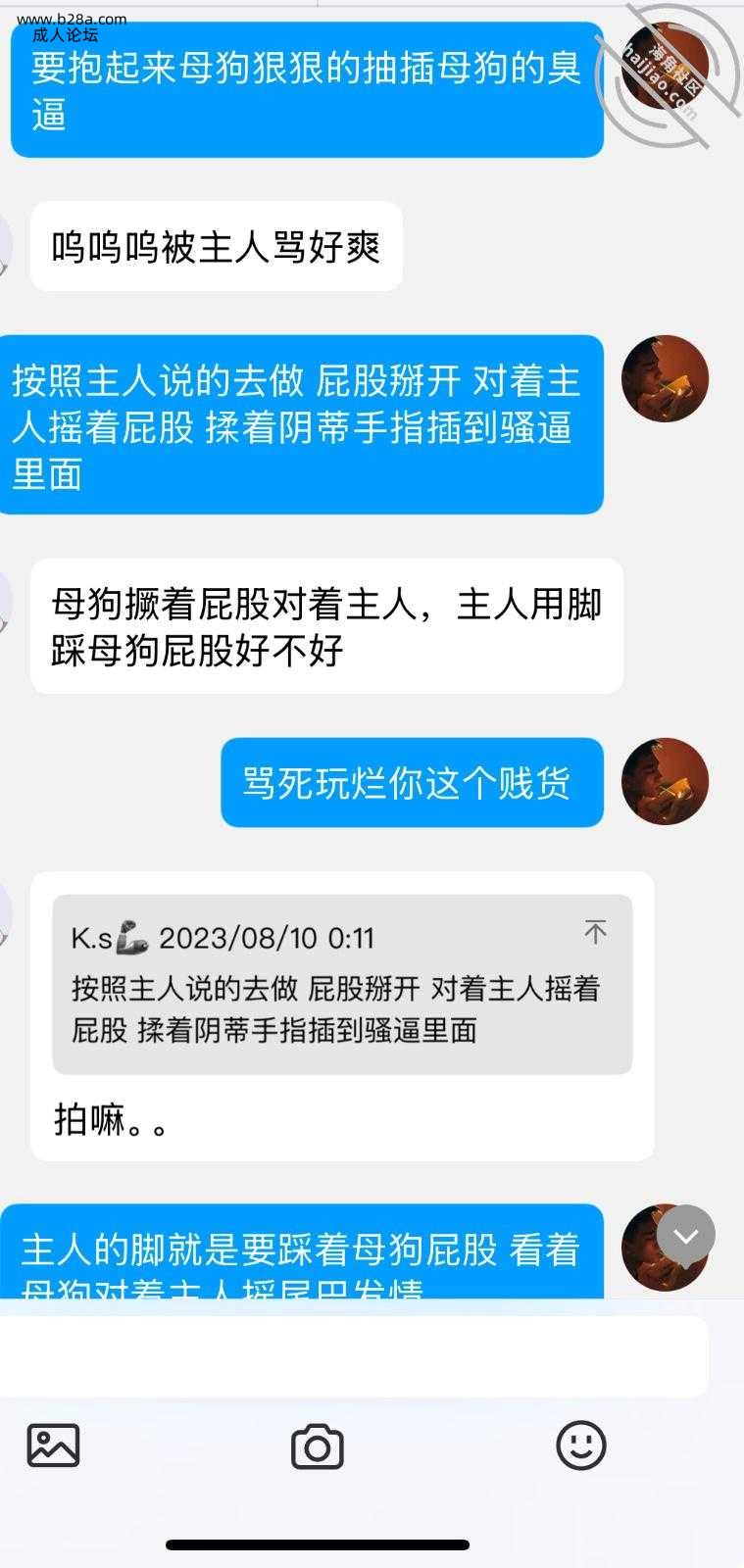Image resolution: width=744 pixels, height=1568 pixels.
Task: Jump to latest messages with down arrow
Action: click(x=685, y=1235)
